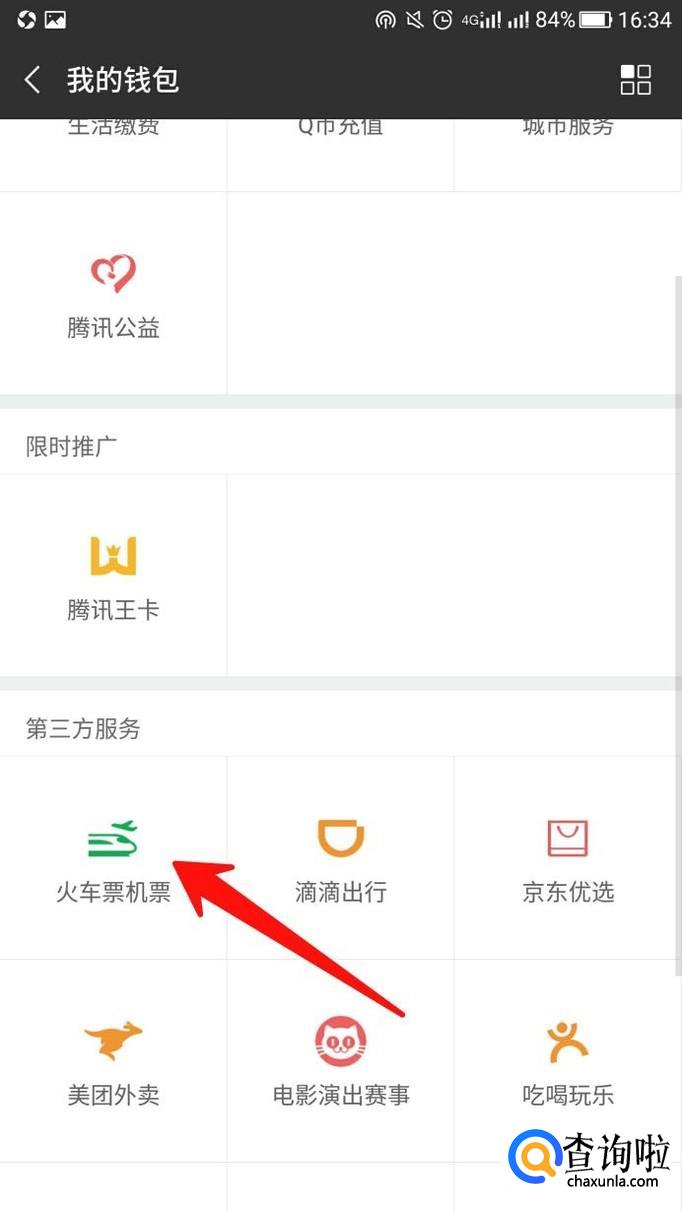Select 城市服务 tile
The width and height of the screenshot is (682, 1212).
[567, 140]
